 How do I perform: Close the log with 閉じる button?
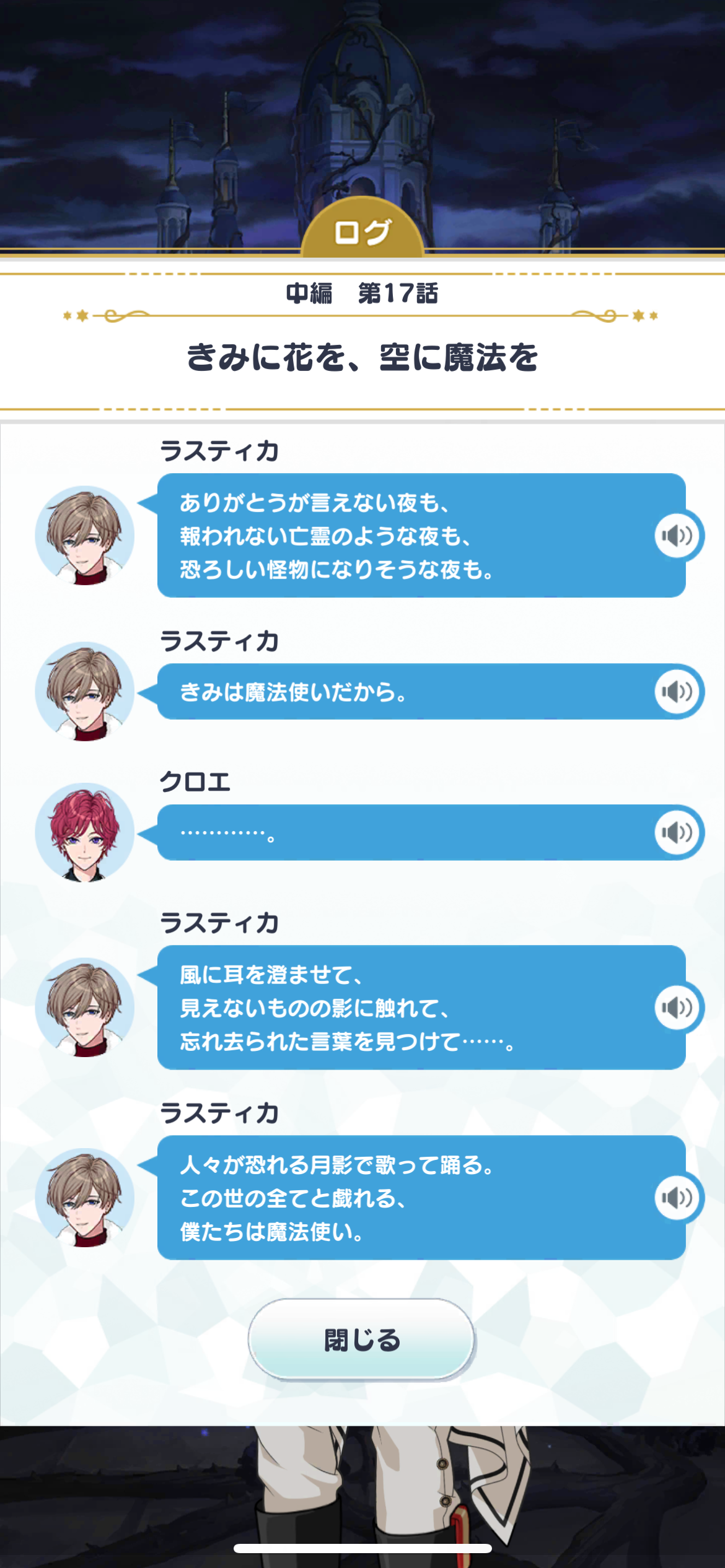(362, 1339)
